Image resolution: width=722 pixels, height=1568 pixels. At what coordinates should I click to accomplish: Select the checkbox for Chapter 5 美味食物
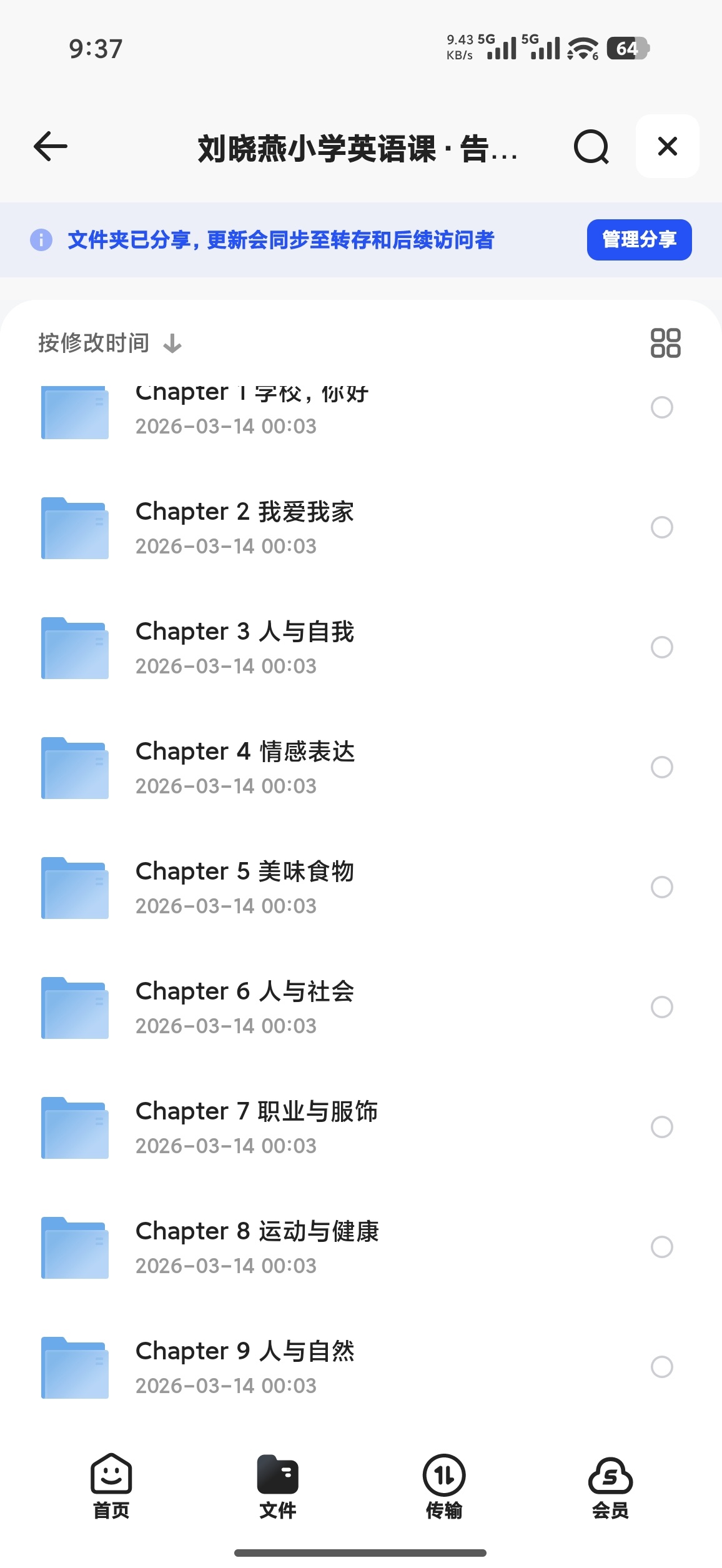pyautogui.click(x=661, y=887)
